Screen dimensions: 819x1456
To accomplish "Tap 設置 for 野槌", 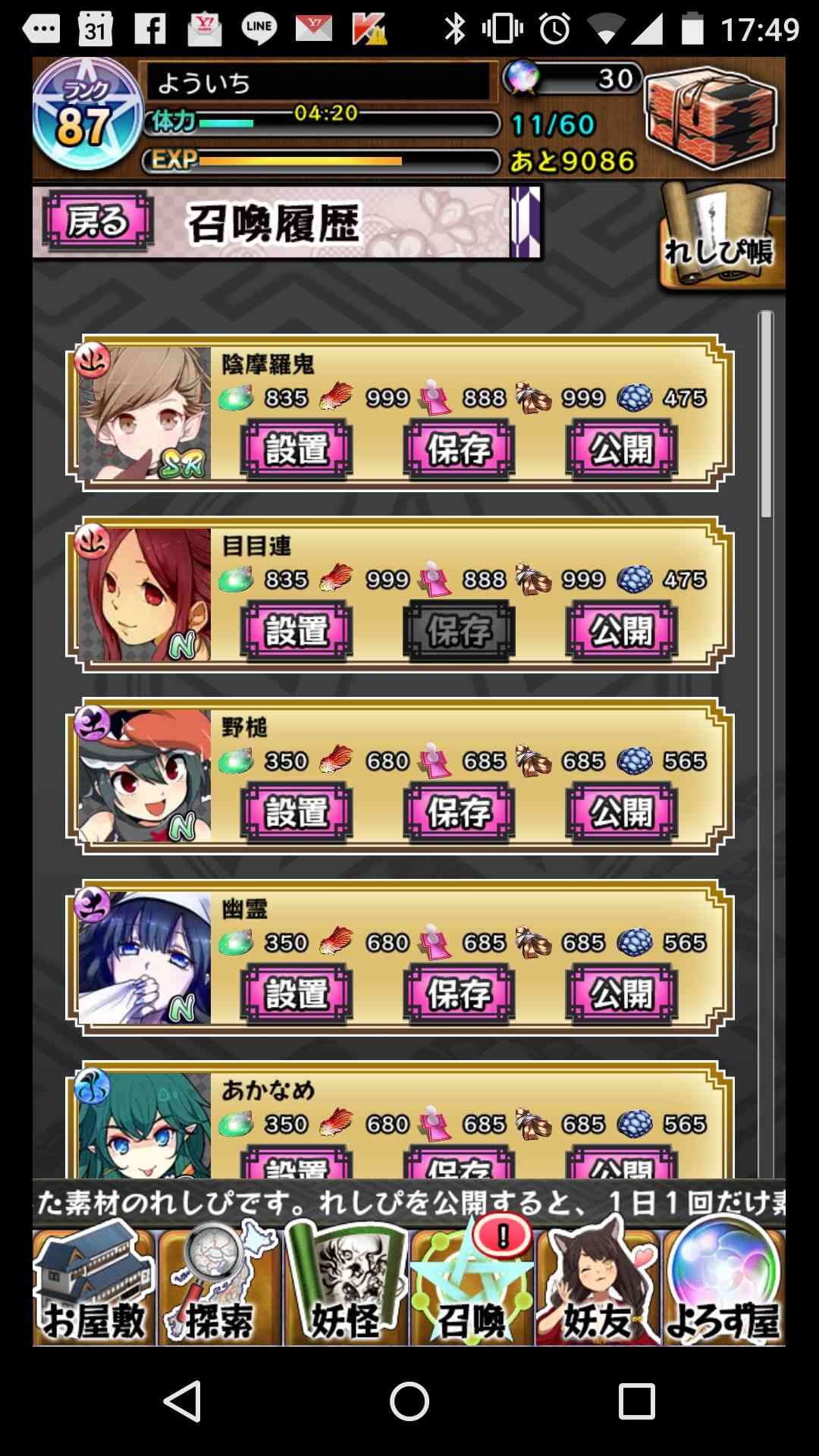I will [x=297, y=812].
